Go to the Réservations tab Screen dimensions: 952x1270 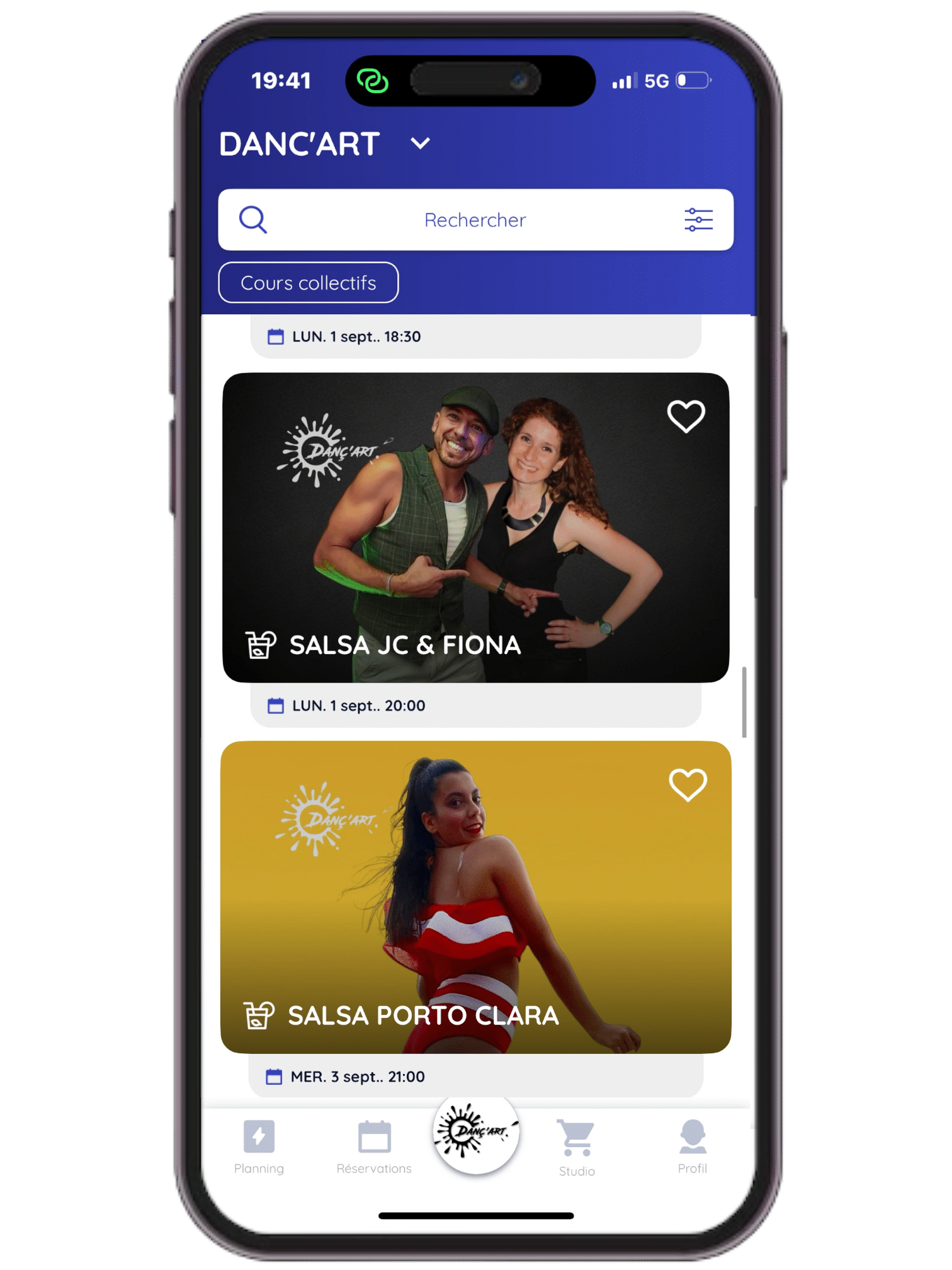pos(374,1147)
